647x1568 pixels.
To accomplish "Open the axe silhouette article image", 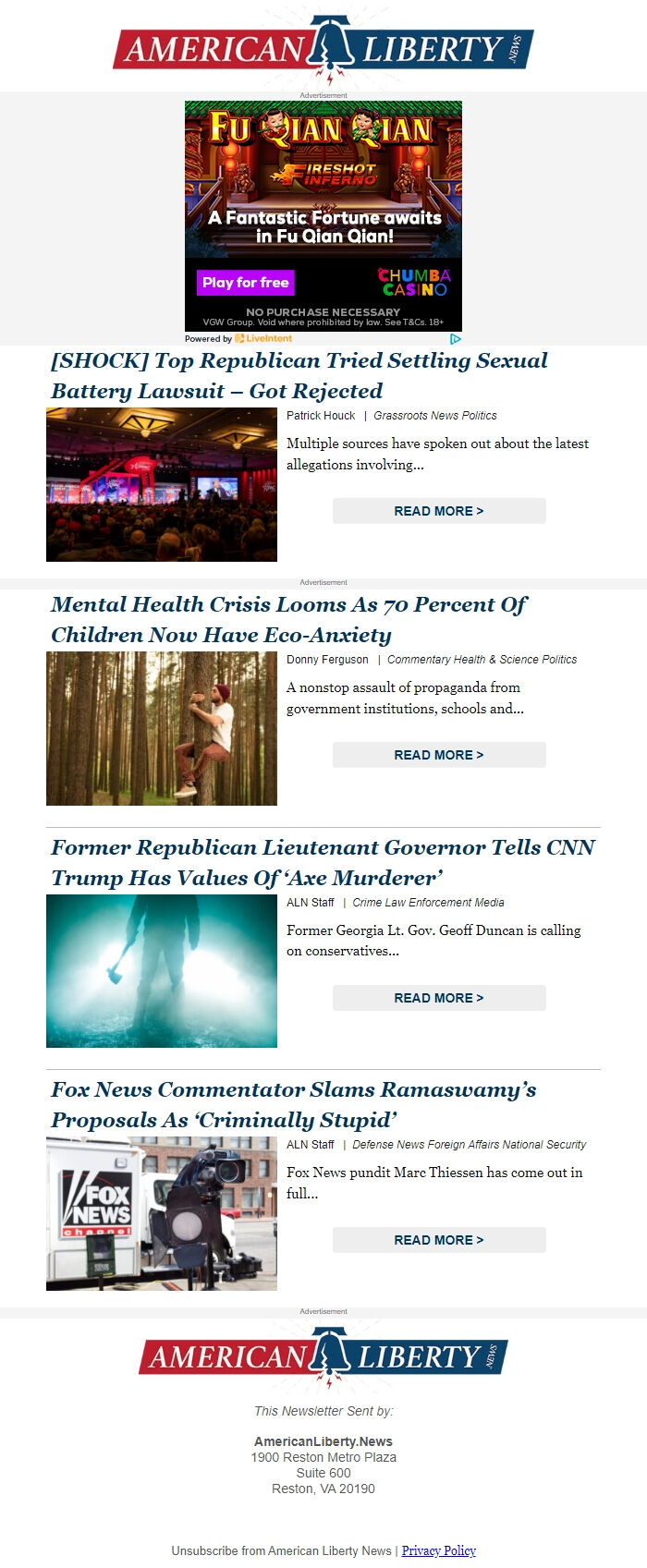I will click(162, 971).
